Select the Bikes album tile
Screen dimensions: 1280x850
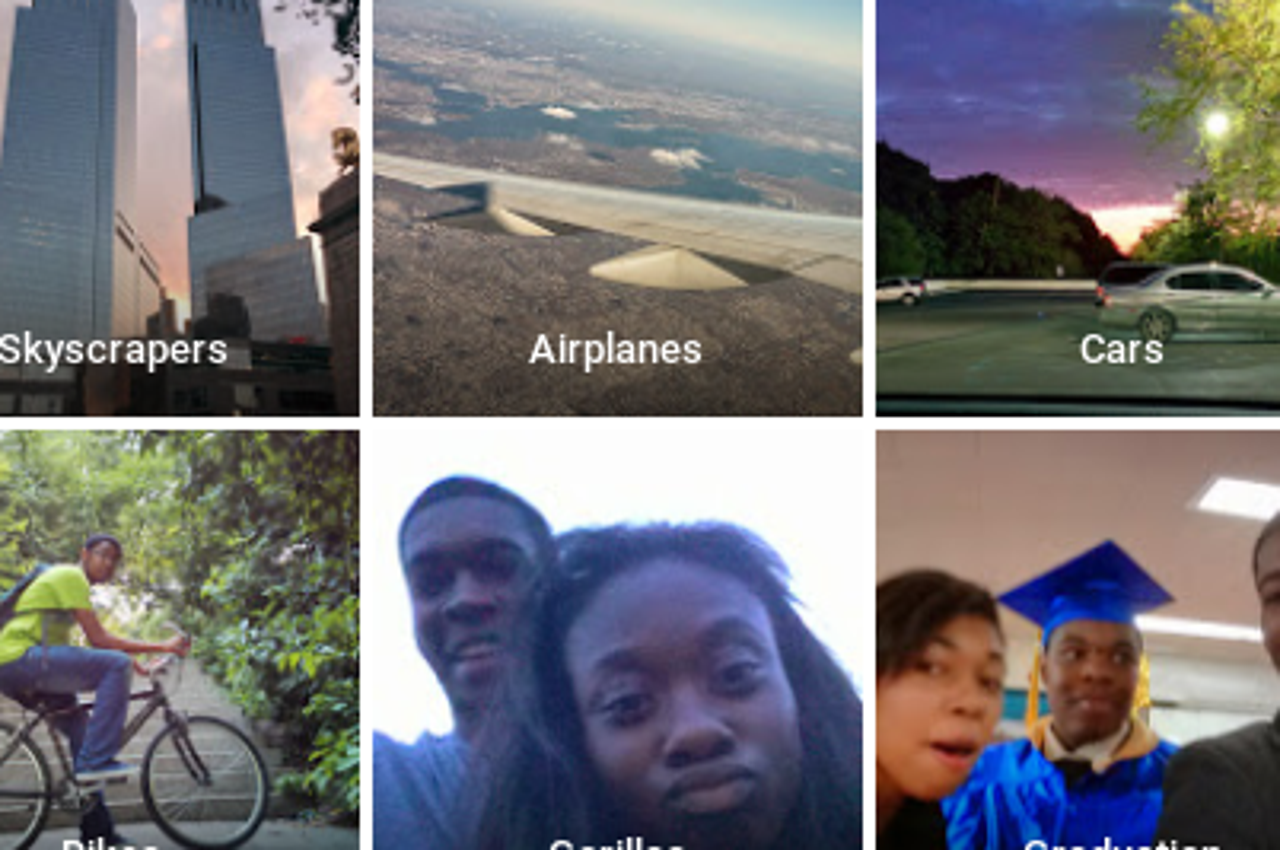pyautogui.click(x=178, y=640)
